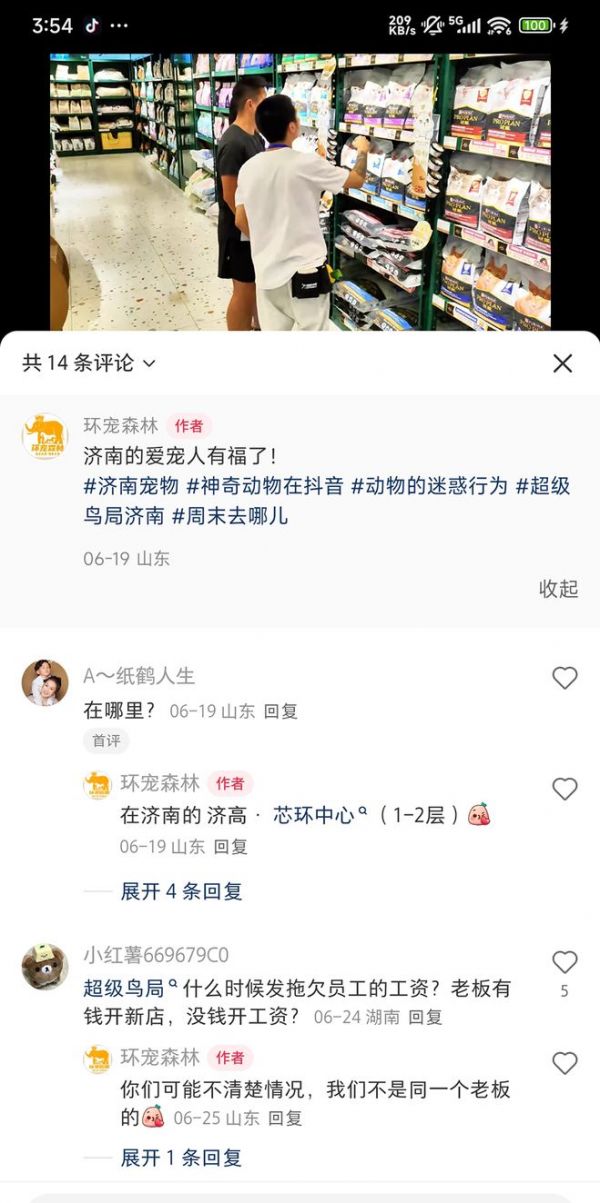Expand 1 more reply
The image size is (600, 1203).
pos(181,1158)
